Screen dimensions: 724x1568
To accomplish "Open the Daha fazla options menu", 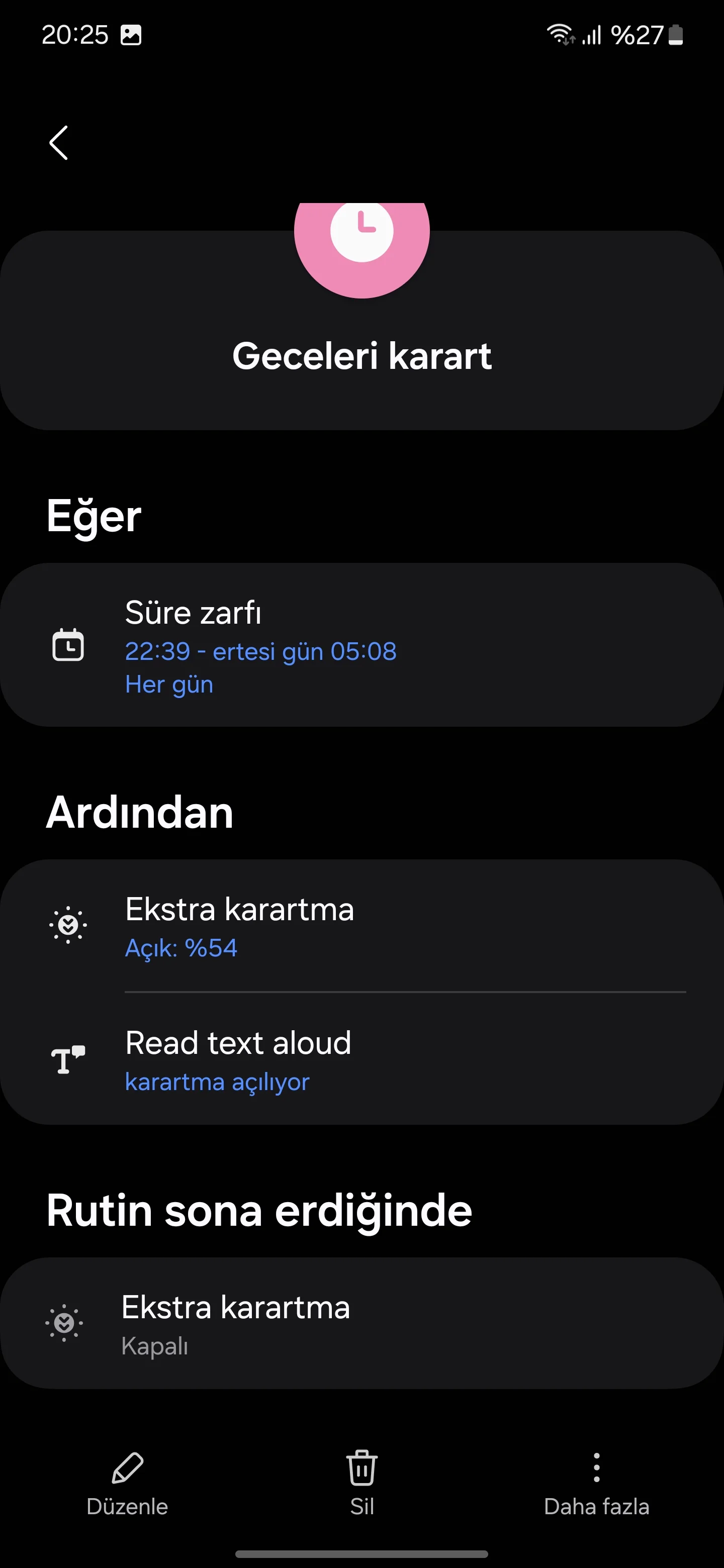I will click(x=596, y=1483).
